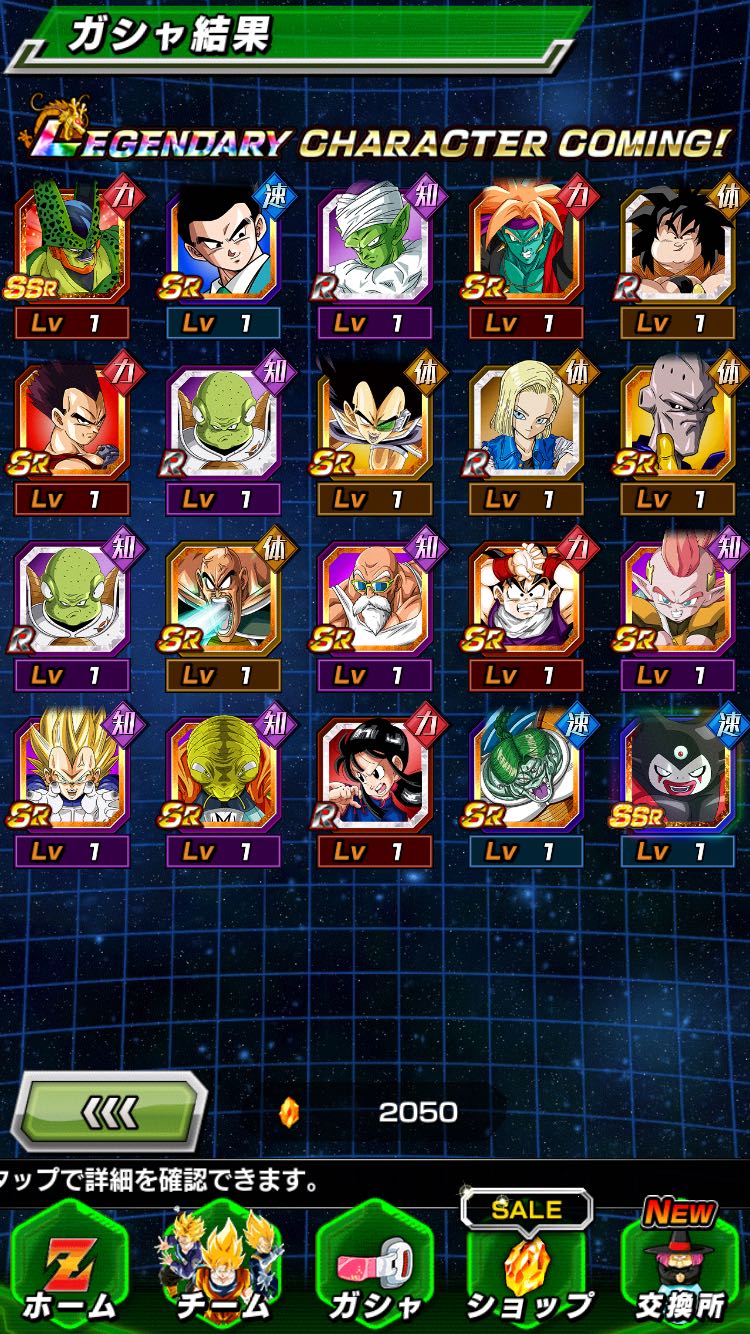View the SSR Cell character card
This screenshot has width=750, height=1334.
click(x=72, y=246)
